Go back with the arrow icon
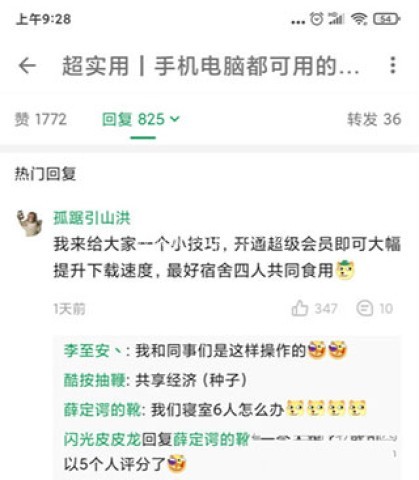This screenshot has width=419, height=480. coord(27,65)
